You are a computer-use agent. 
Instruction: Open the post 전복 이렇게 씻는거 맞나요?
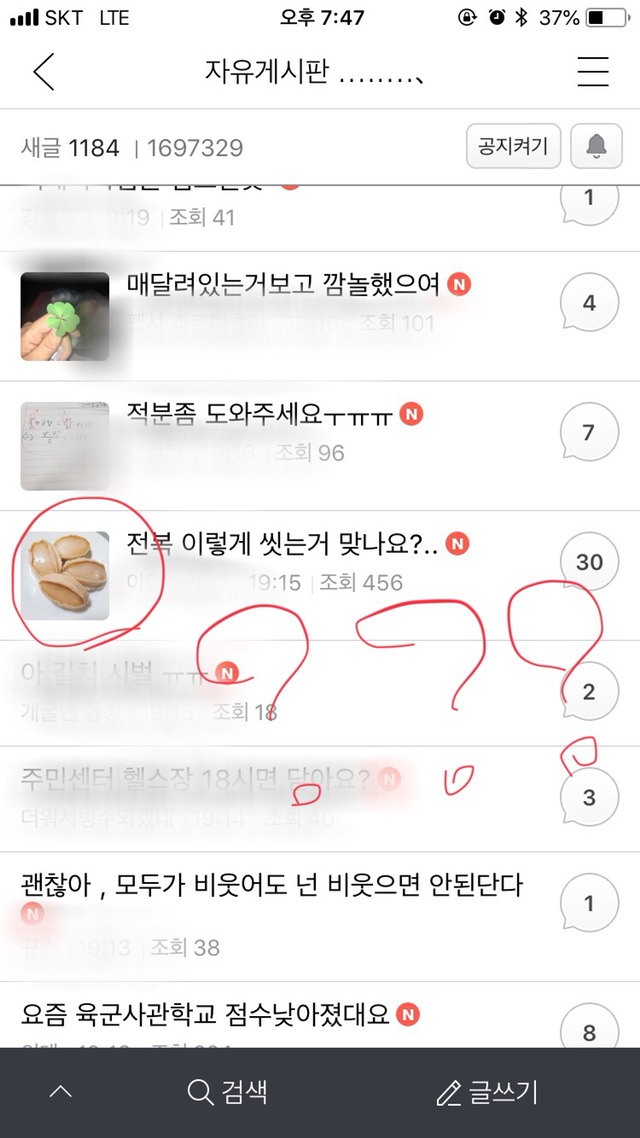(x=284, y=544)
